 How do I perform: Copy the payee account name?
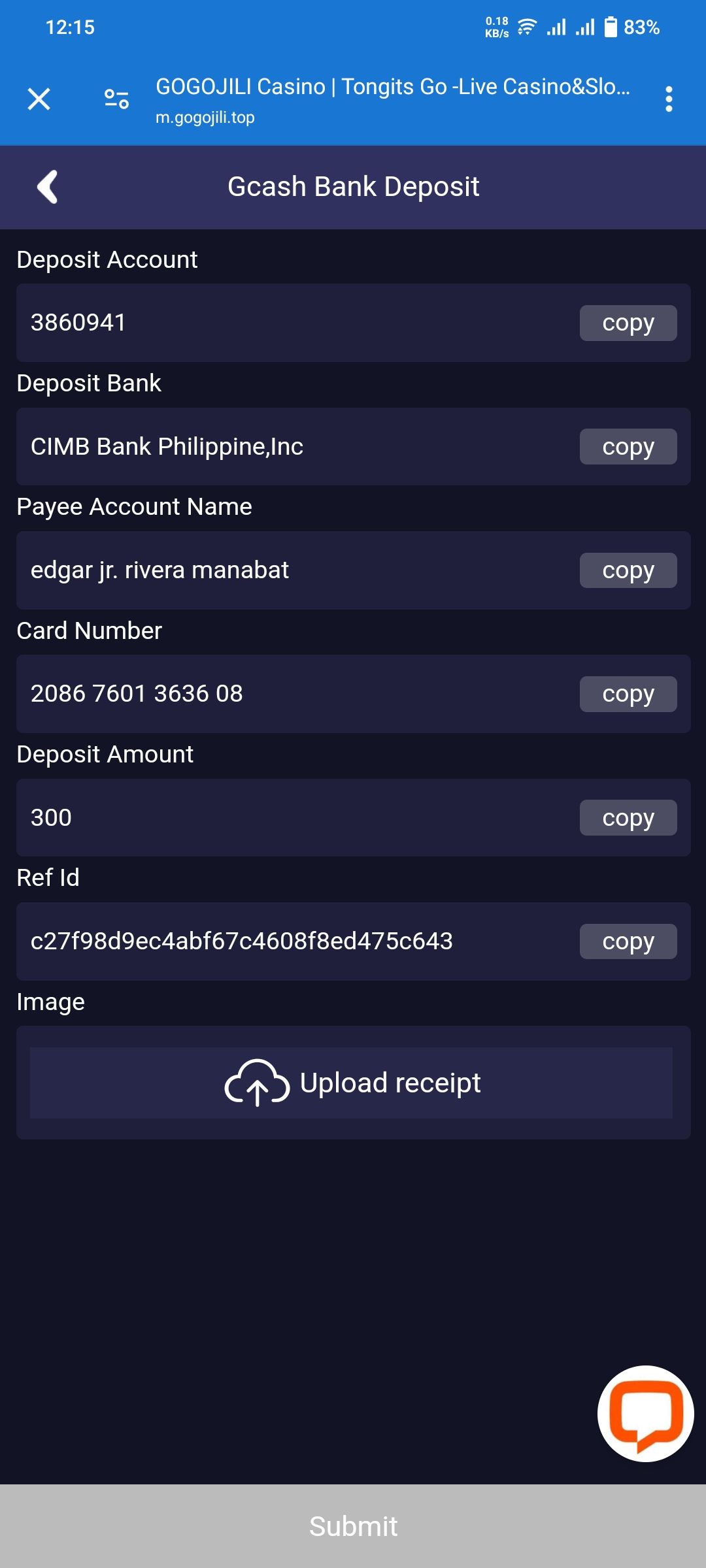click(628, 570)
